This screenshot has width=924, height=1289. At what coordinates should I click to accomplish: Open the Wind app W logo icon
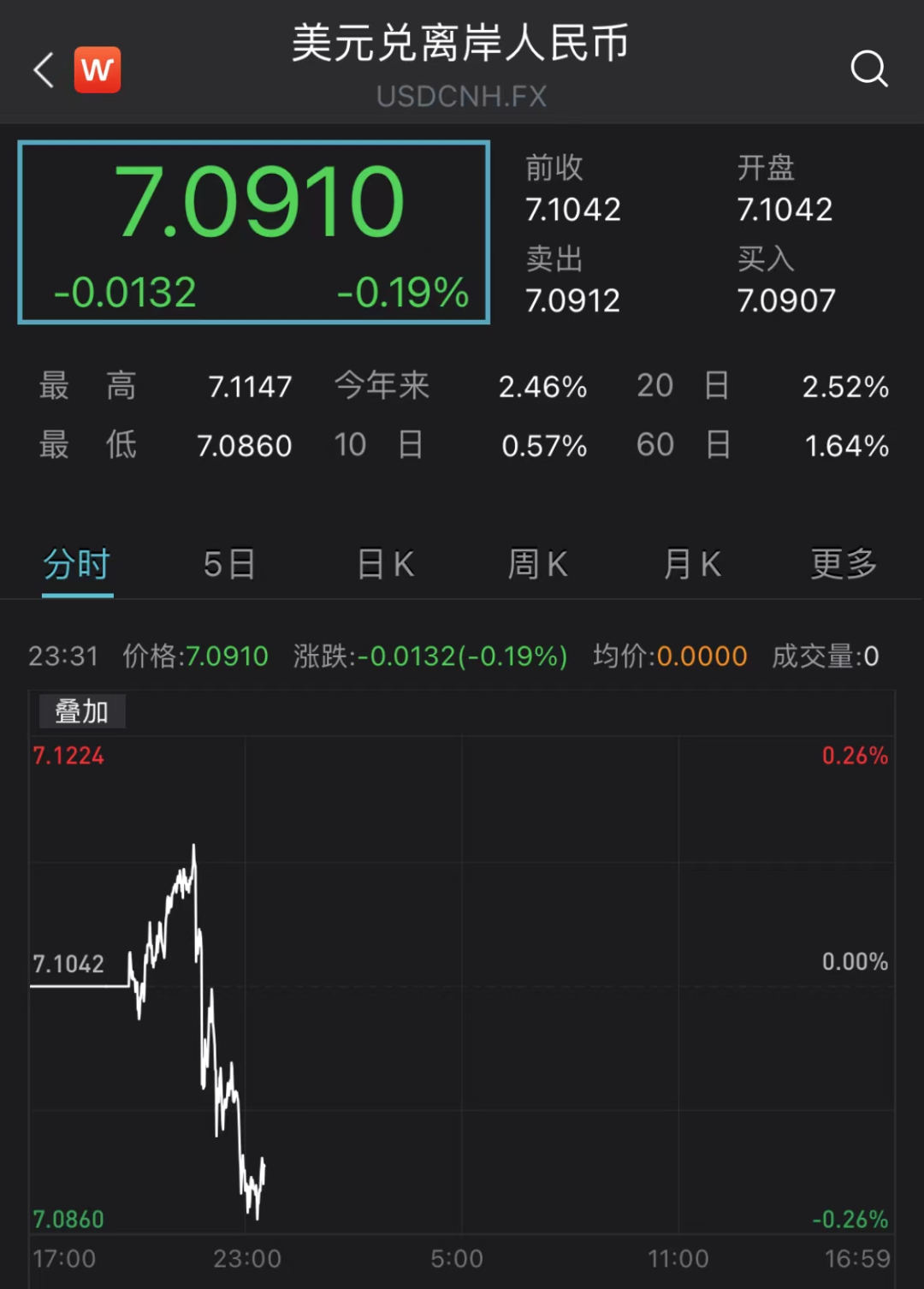click(98, 70)
